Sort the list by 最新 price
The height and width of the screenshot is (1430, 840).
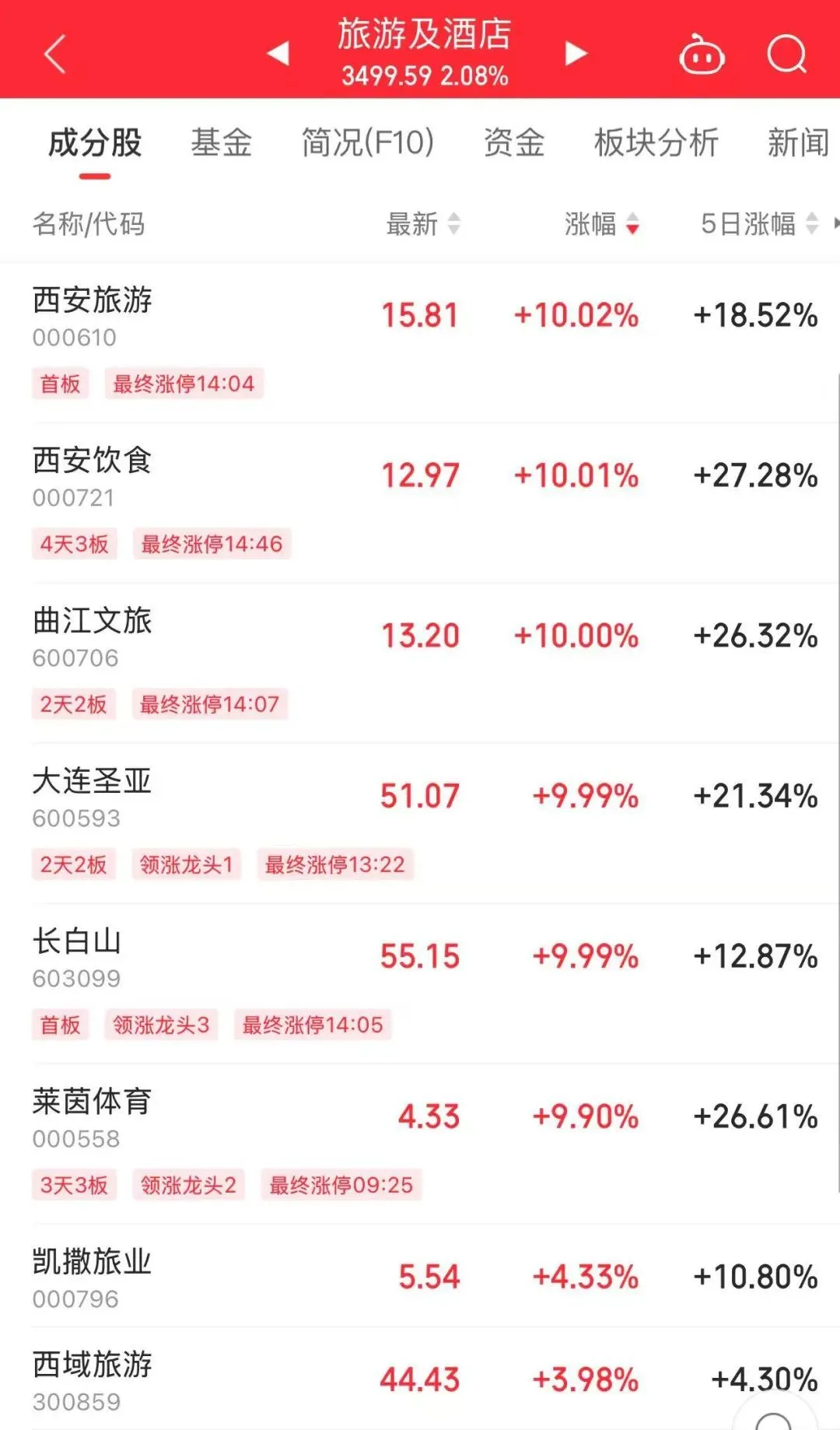point(424,224)
